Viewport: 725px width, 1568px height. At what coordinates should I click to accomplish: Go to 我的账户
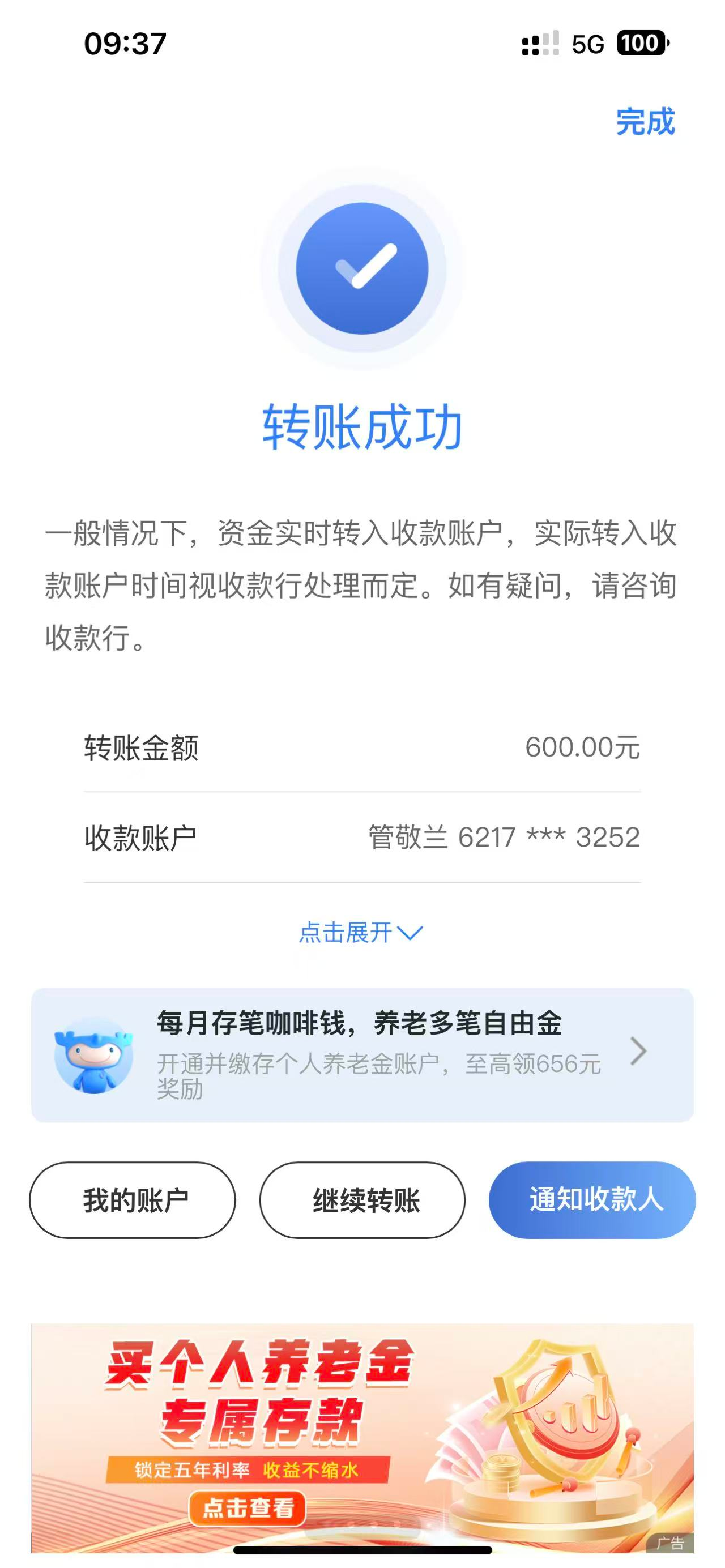coord(133,1200)
